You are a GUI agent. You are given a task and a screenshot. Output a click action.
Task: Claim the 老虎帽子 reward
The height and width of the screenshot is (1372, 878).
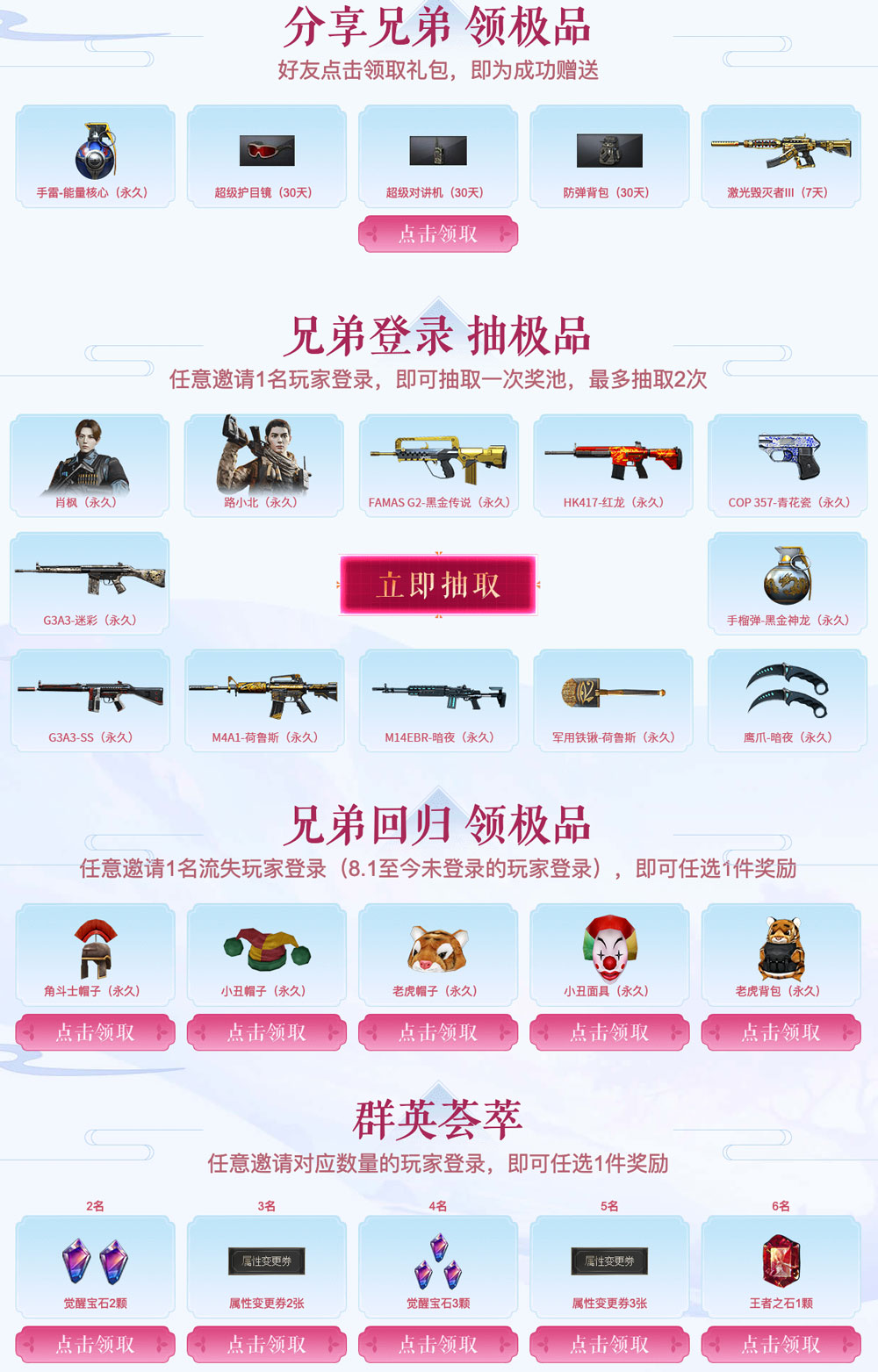point(438,1032)
